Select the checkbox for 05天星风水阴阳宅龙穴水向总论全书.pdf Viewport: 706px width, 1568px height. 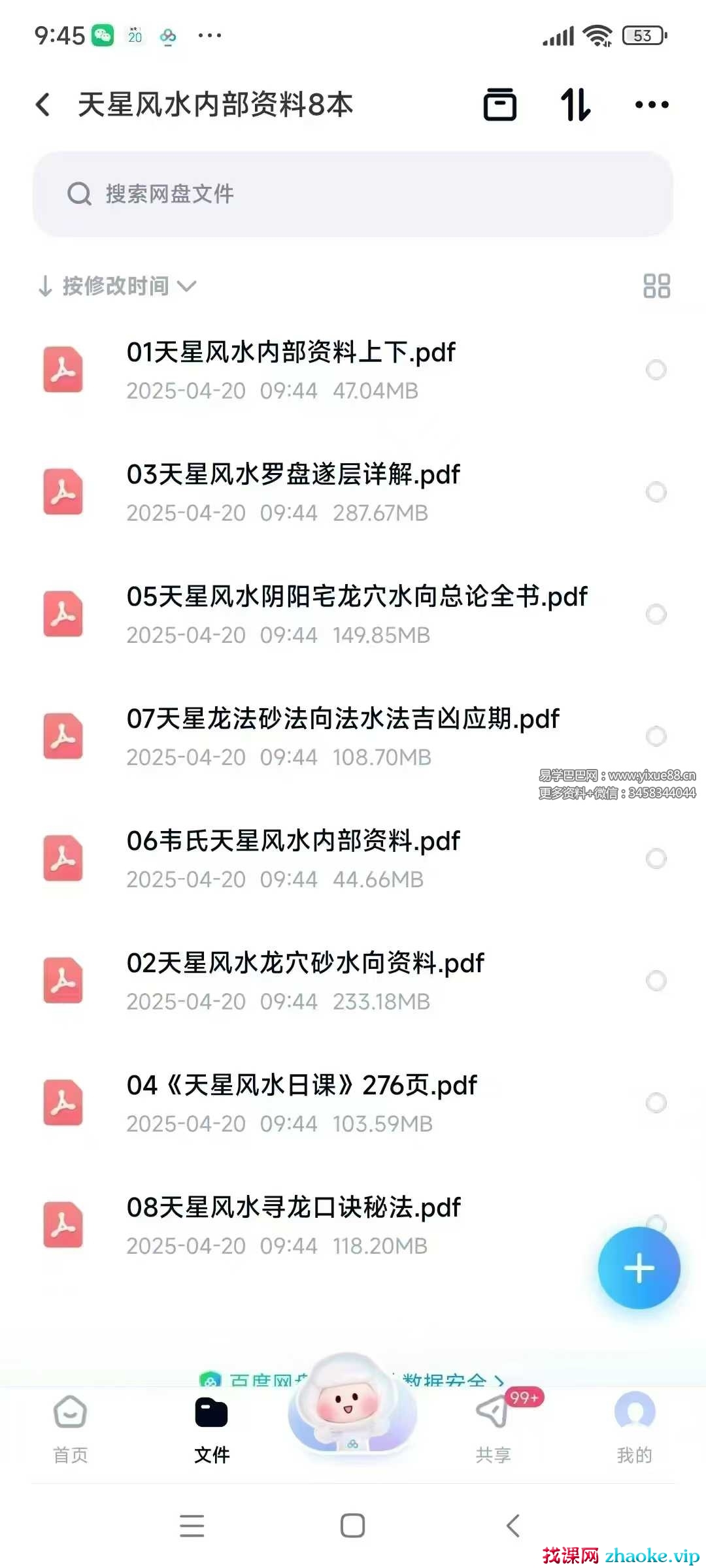(x=656, y=614)
